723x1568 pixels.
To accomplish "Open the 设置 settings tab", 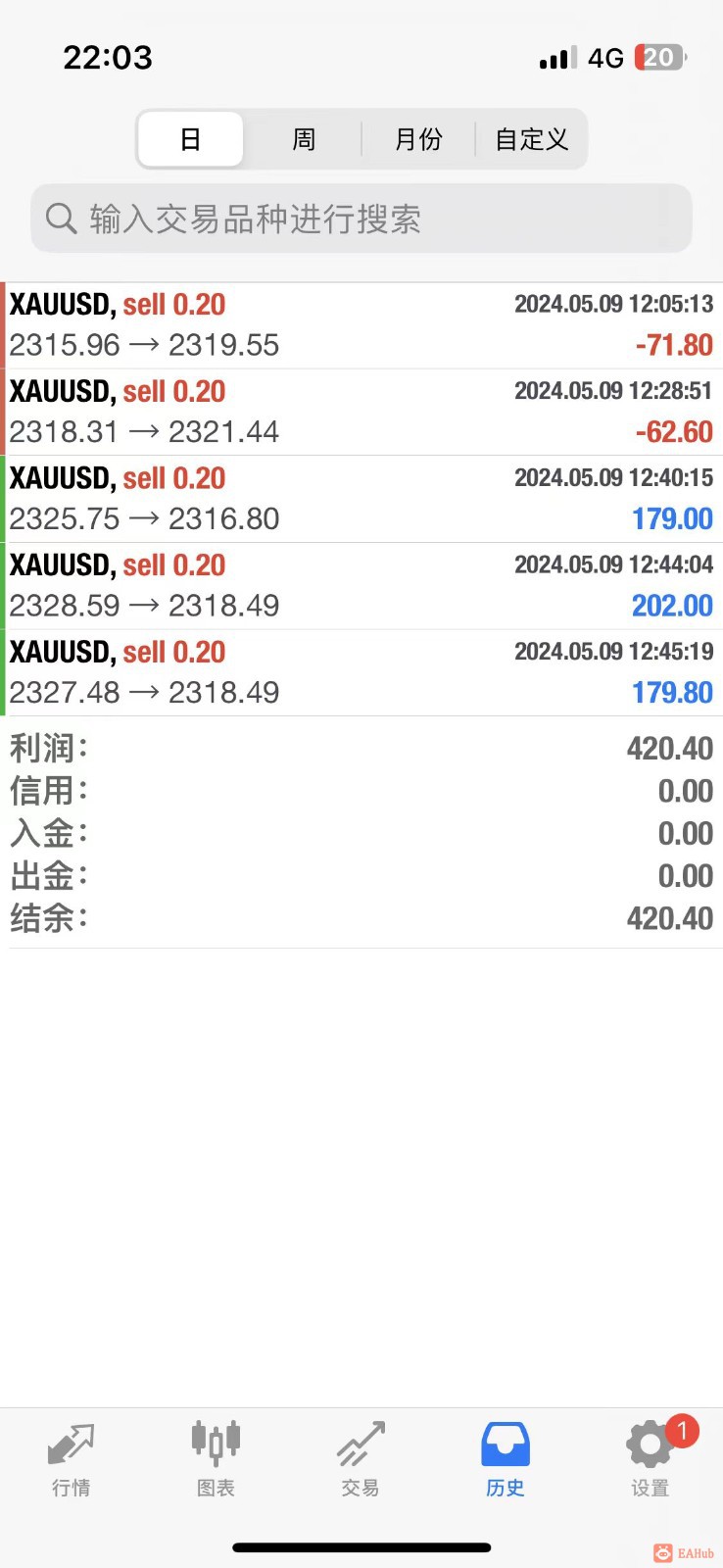I will pyautogui.click(x=650, y=1460).
